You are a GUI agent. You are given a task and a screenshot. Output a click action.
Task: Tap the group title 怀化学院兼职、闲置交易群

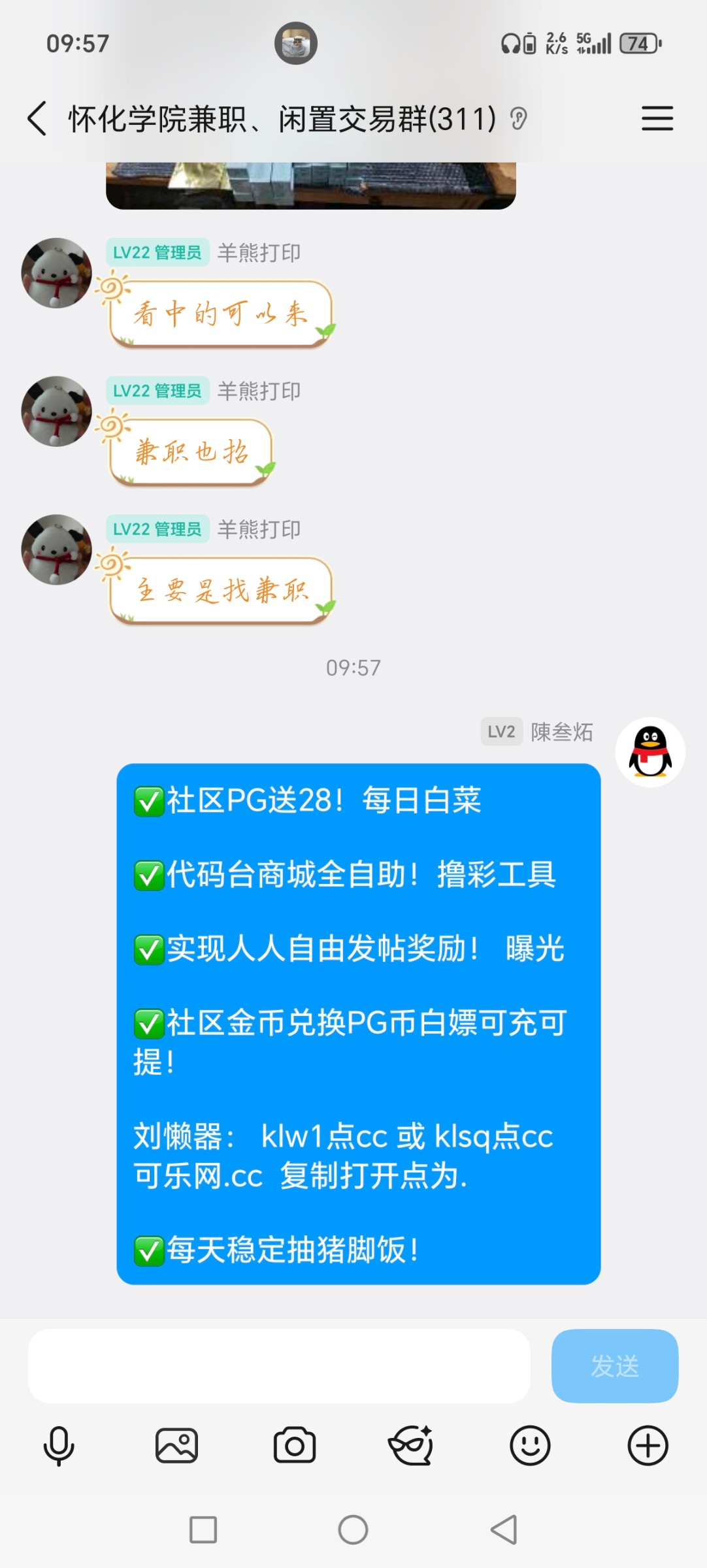[281, 120]
